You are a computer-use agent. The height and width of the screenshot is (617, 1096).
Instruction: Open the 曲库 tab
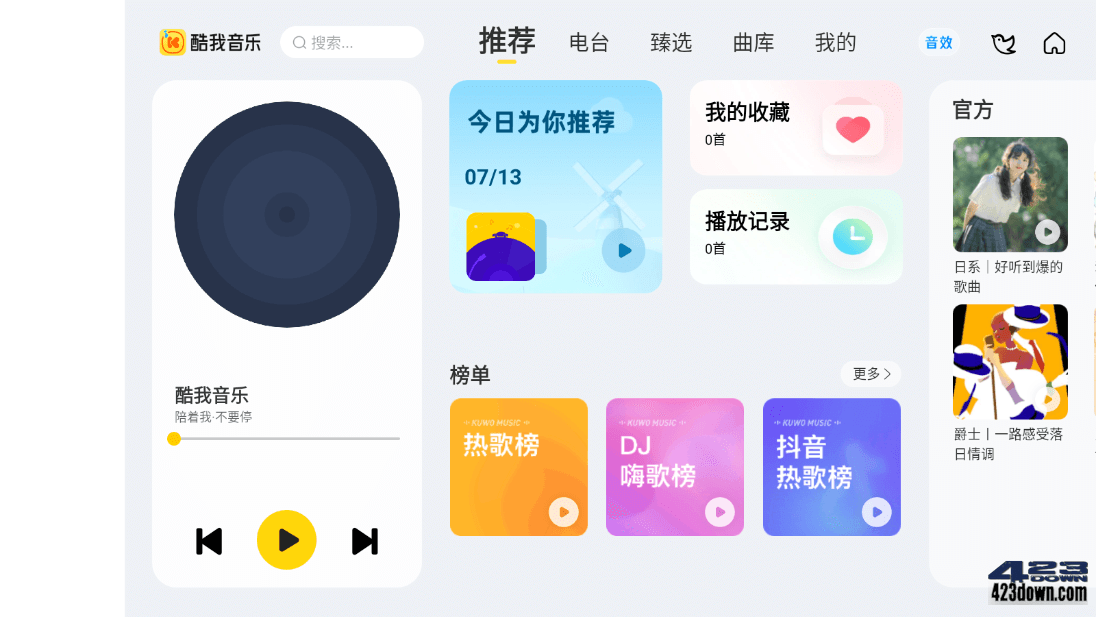(x=753, y=43)
